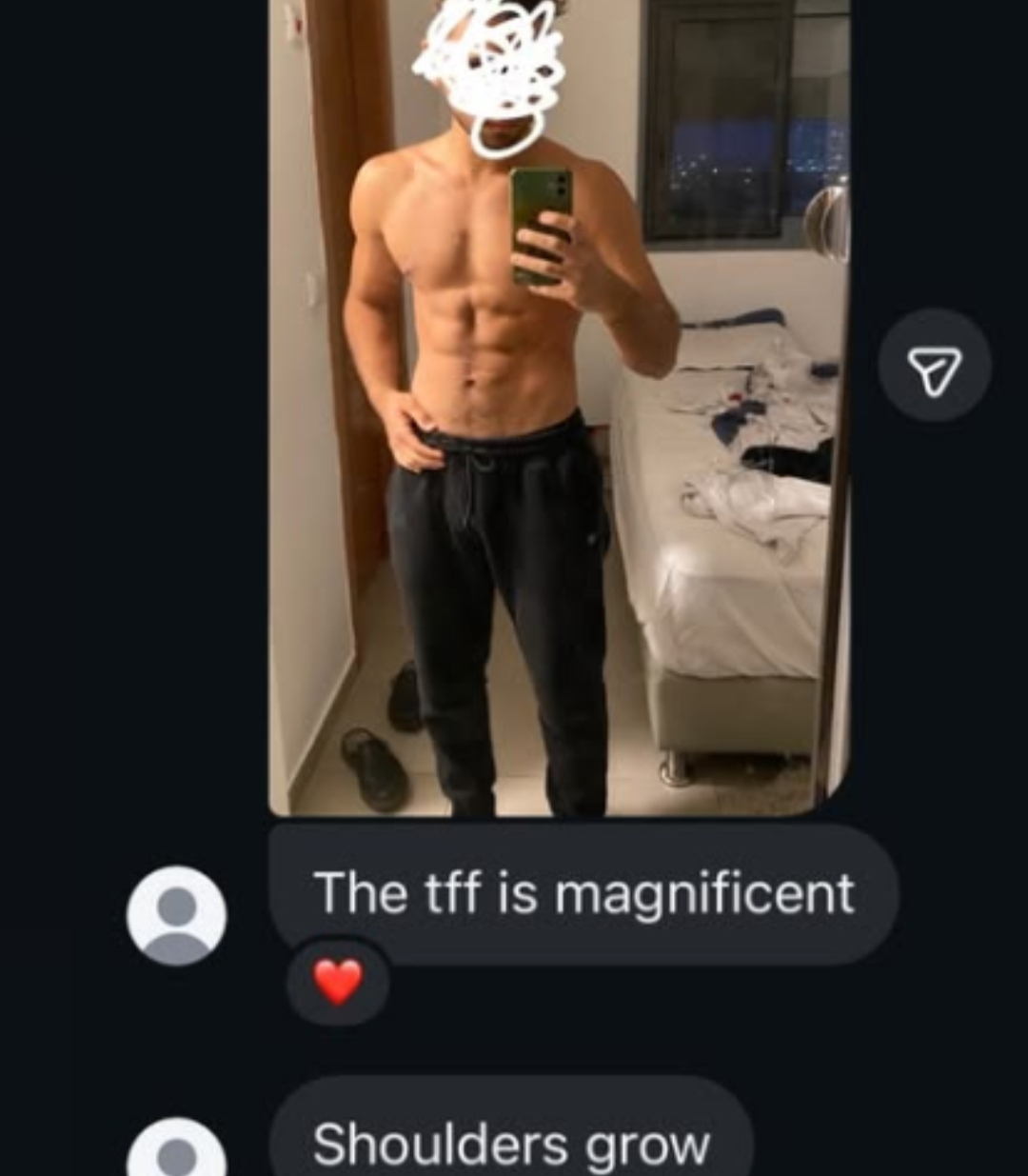Tap the heart reaction under the message
Screen dimensions: 1028x1176
338,982
